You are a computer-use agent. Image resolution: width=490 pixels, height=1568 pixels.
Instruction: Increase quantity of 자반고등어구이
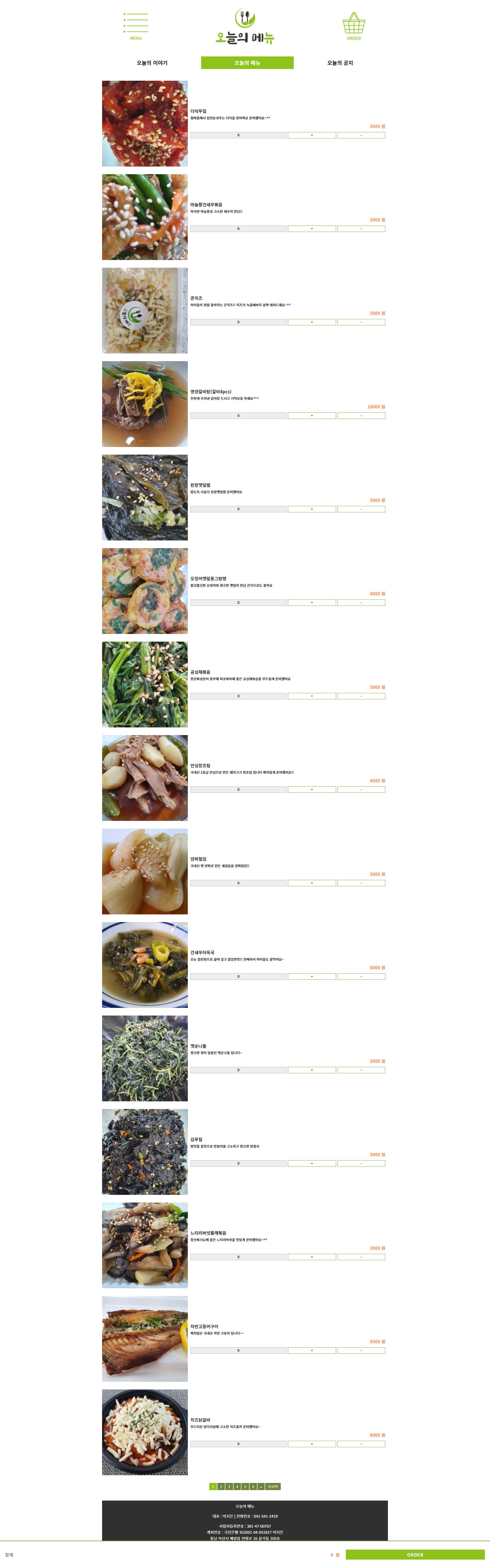[311, 1350]
